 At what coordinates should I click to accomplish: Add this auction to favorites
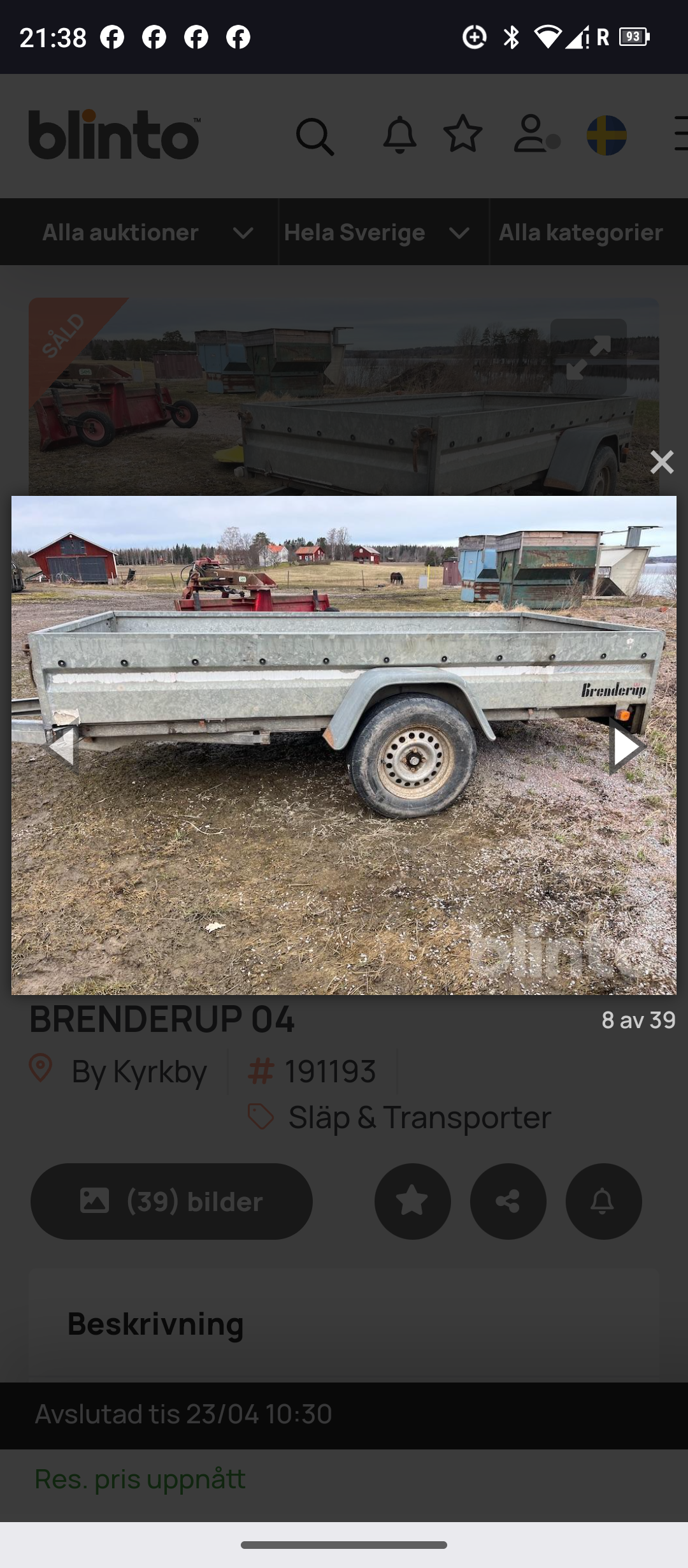click(412, 1201)
